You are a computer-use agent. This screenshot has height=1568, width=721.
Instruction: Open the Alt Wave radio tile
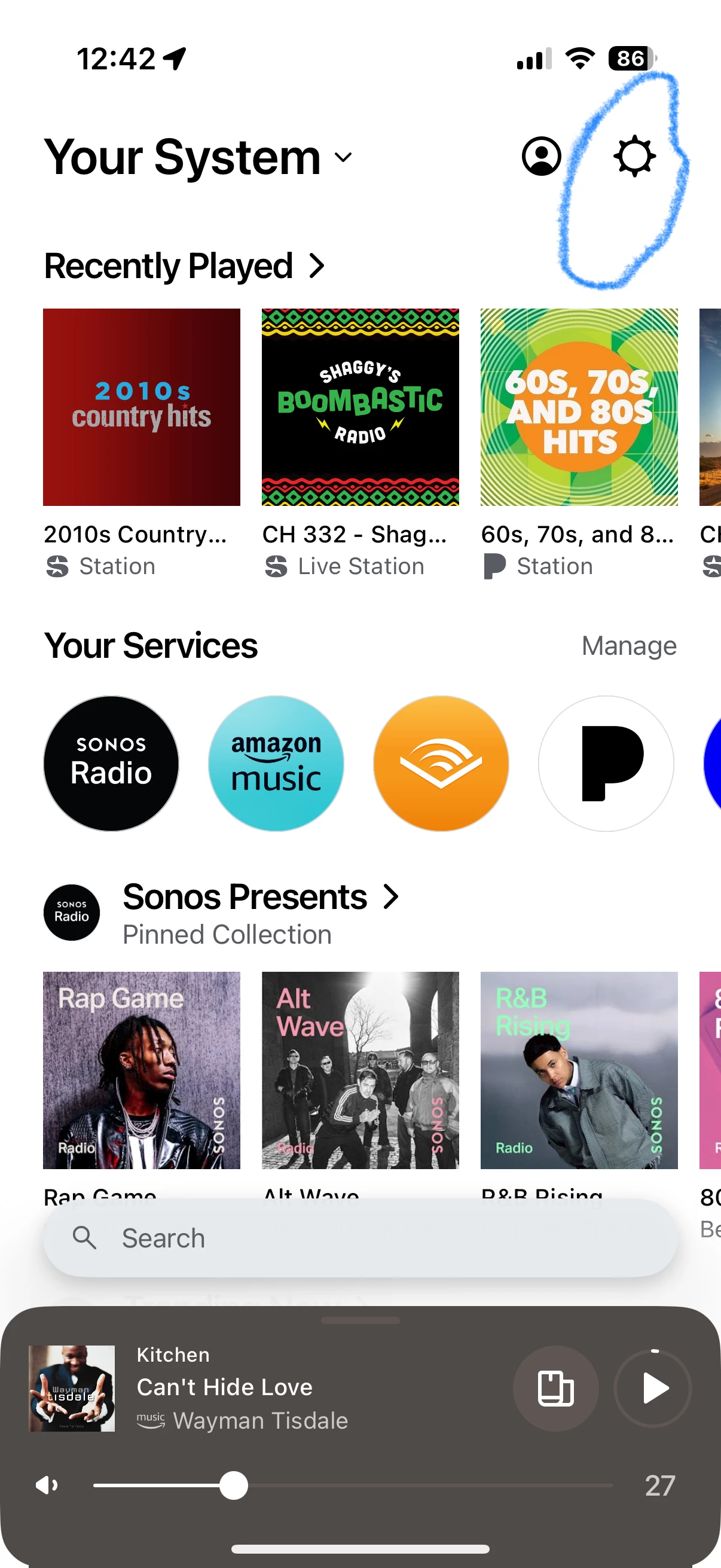coord(360,1069)
